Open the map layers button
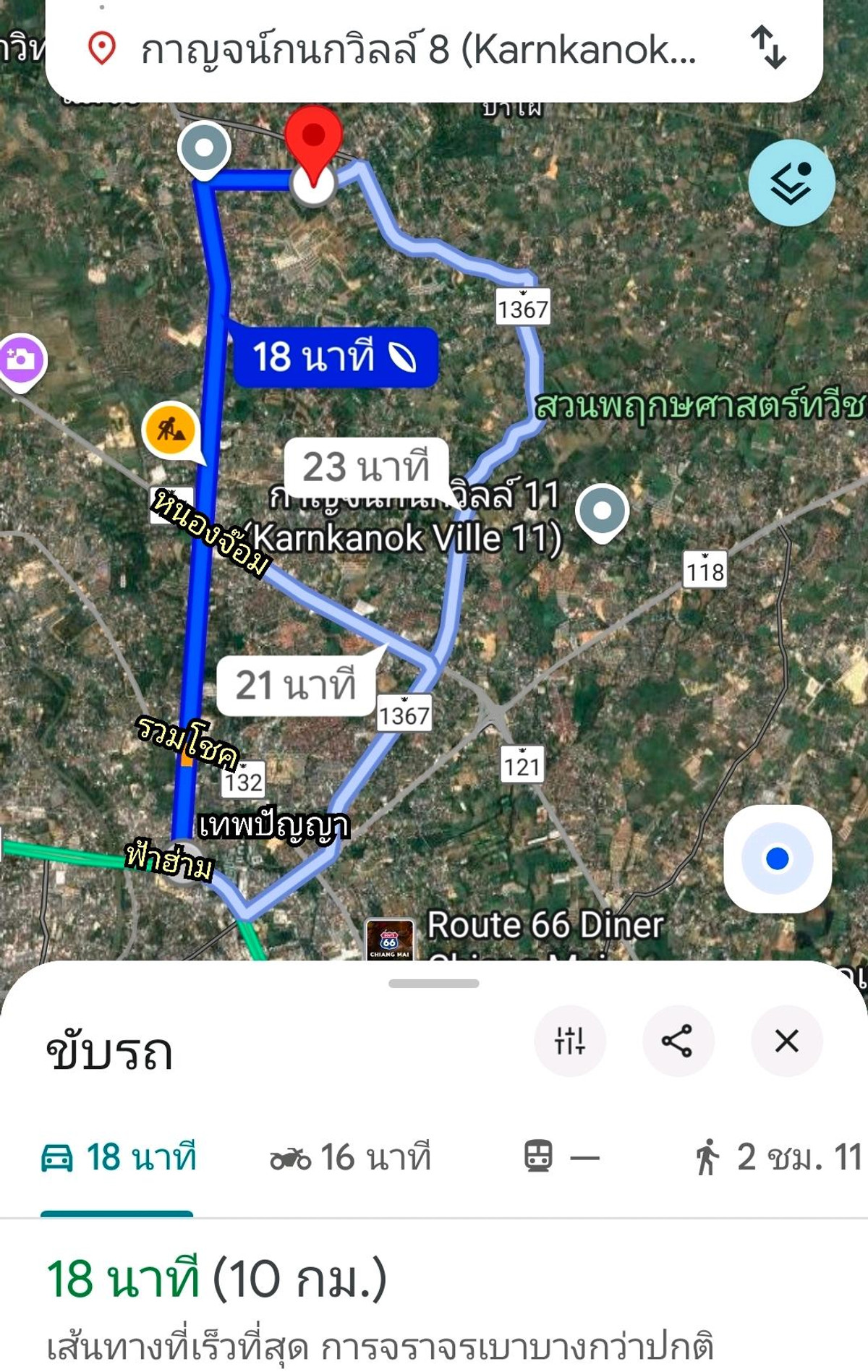Screen dimensions: 868x1372 pos(791,183)
